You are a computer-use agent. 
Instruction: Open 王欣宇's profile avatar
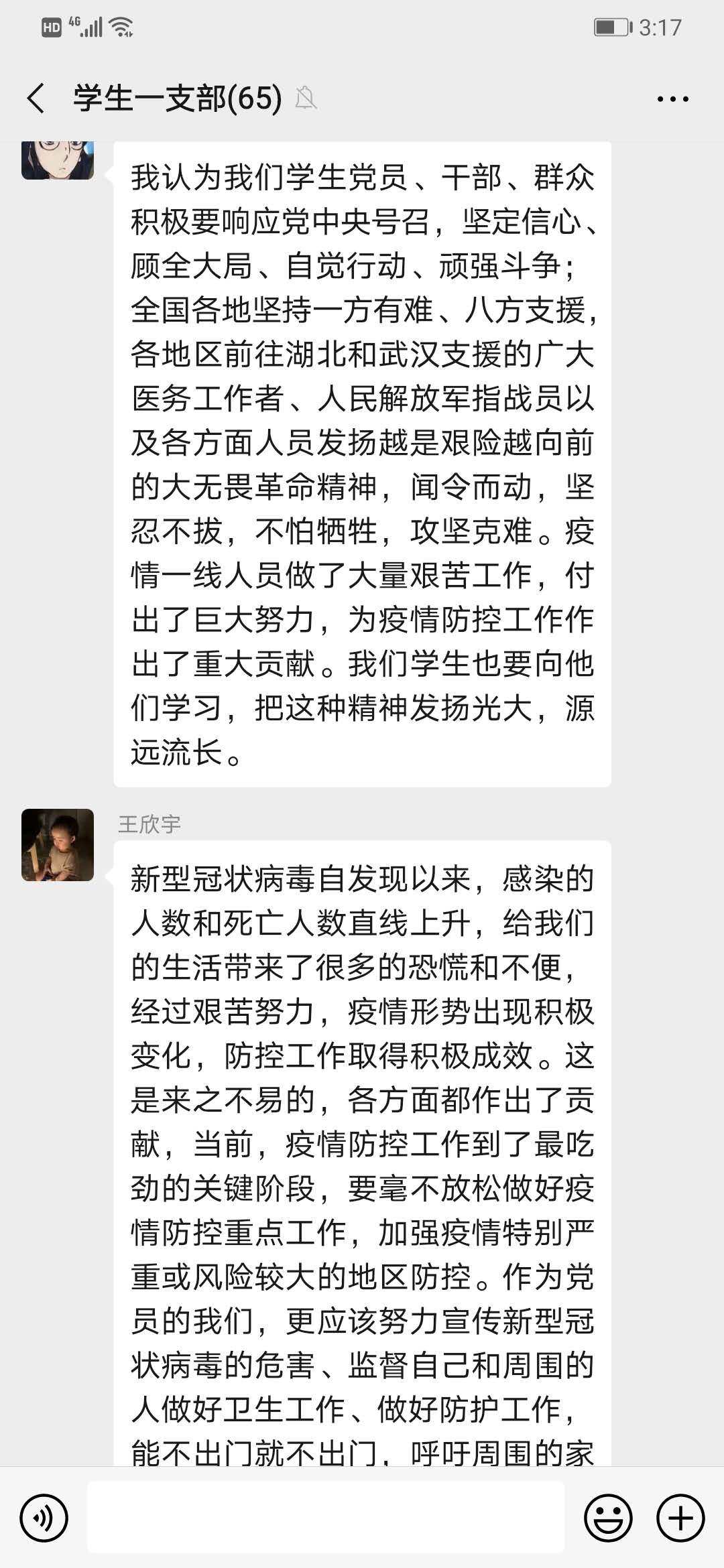click(58, 844)
